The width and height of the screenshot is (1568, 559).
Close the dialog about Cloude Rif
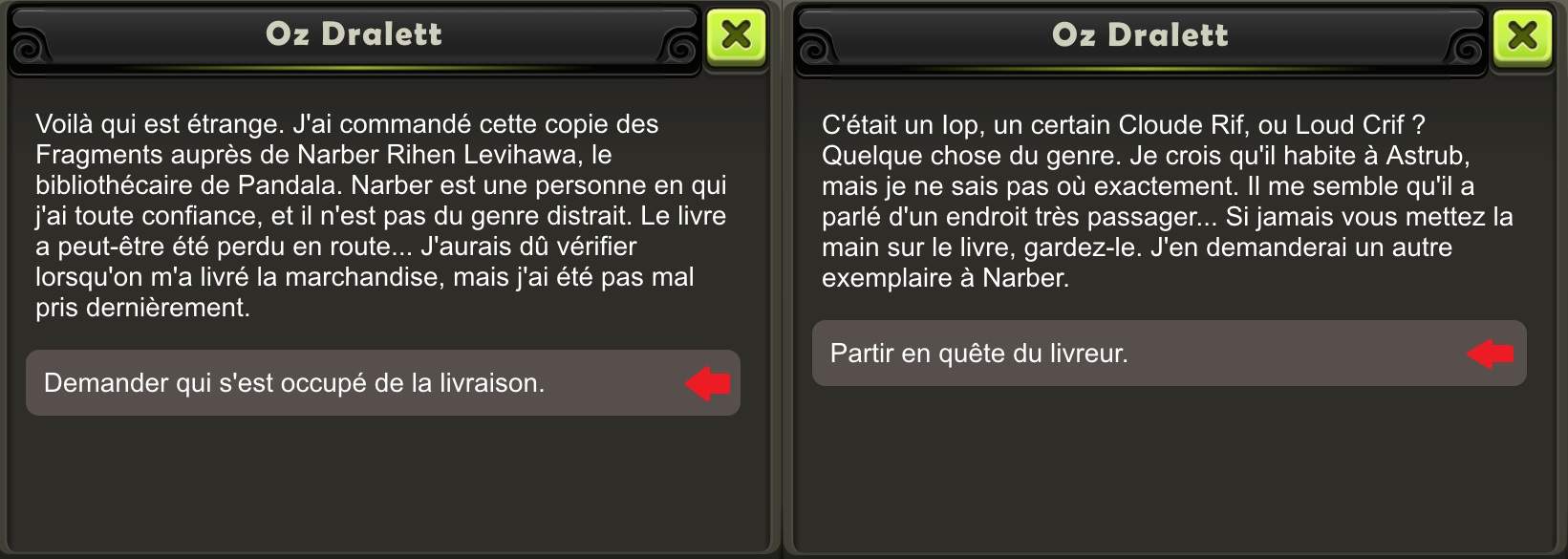click(x=1521, y=36)
